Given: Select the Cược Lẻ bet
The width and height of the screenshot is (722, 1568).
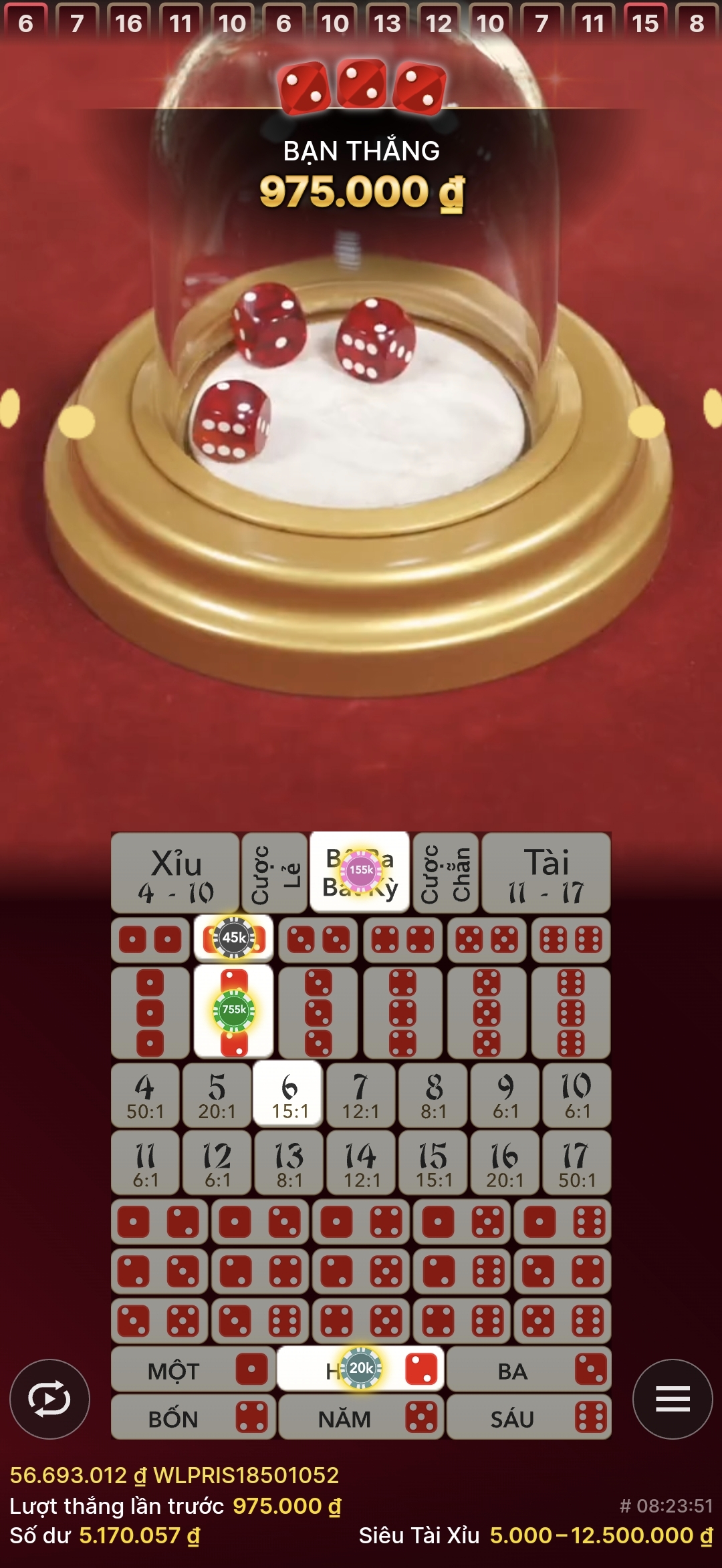Looking at the screenshot, I should [x=275, y=873].
